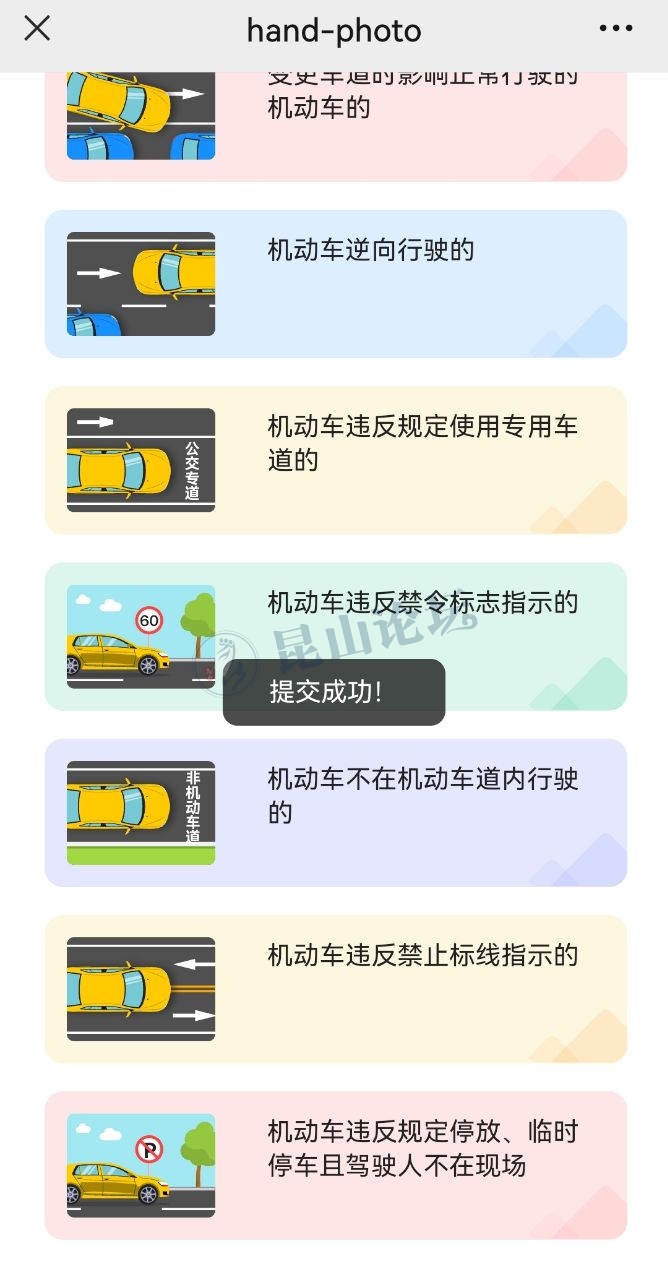The image size is (668, 1280).
Task: Close the hand-photo page
Action: (x=37, y=29)
